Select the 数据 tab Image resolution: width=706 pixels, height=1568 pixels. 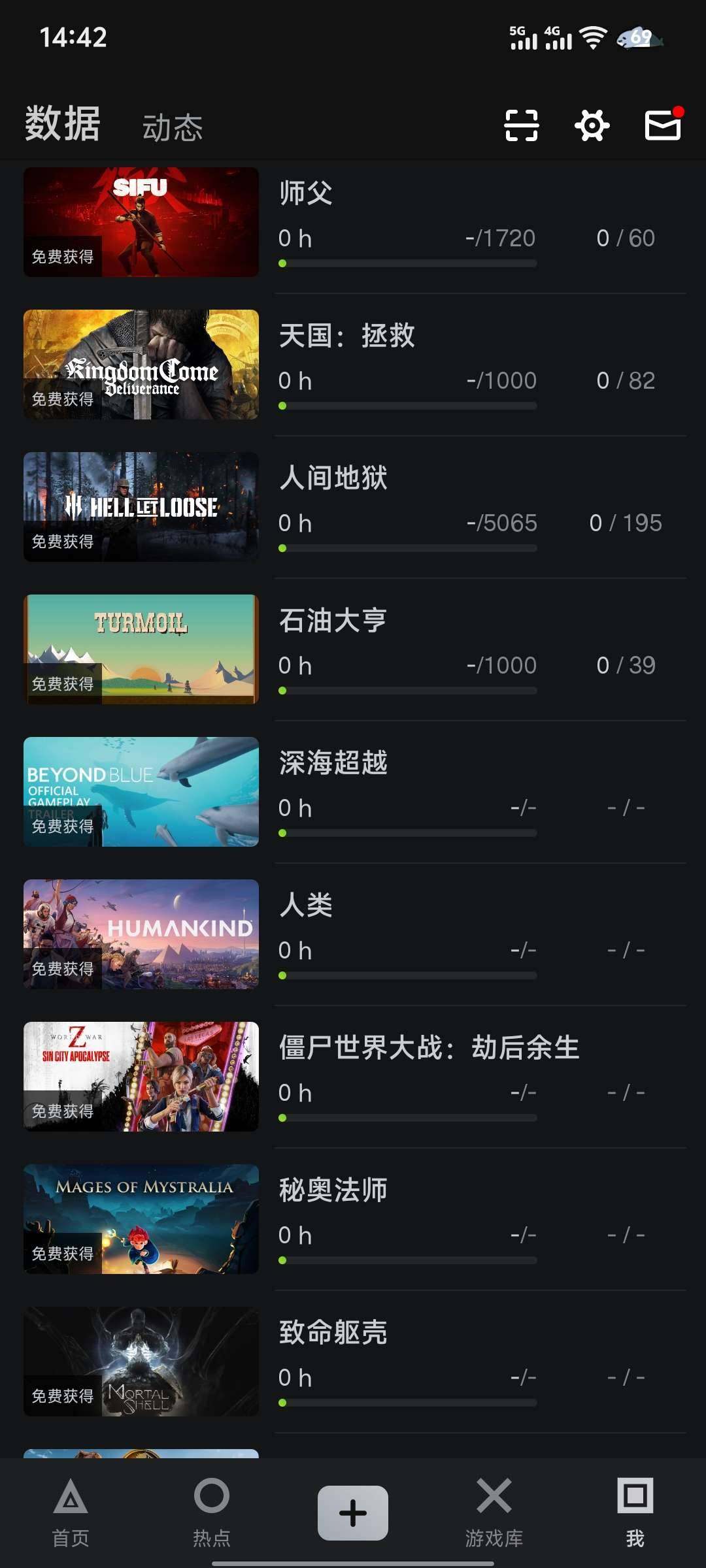pos(61,126)
